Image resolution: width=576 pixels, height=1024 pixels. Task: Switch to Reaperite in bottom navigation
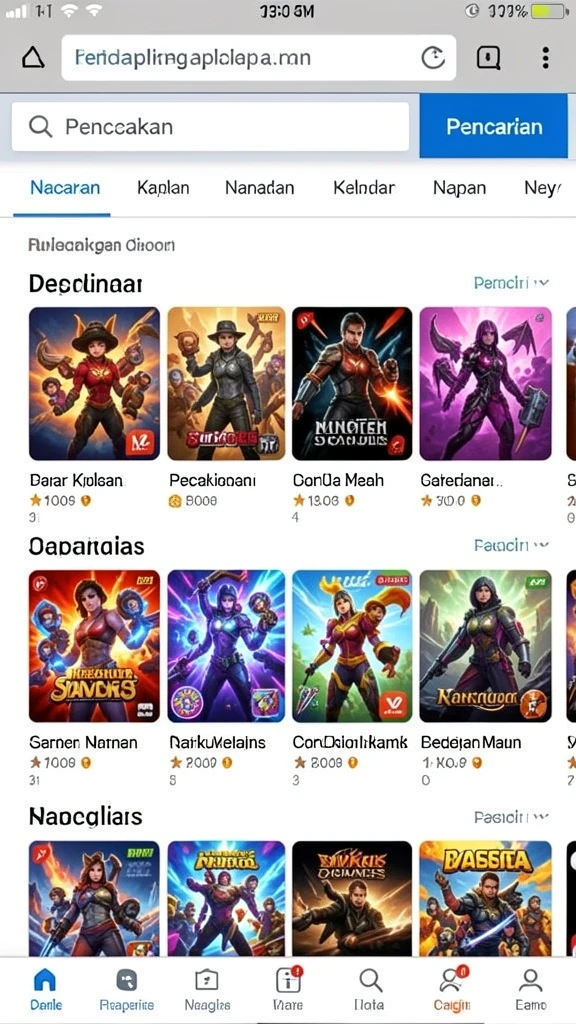[127, 990]
